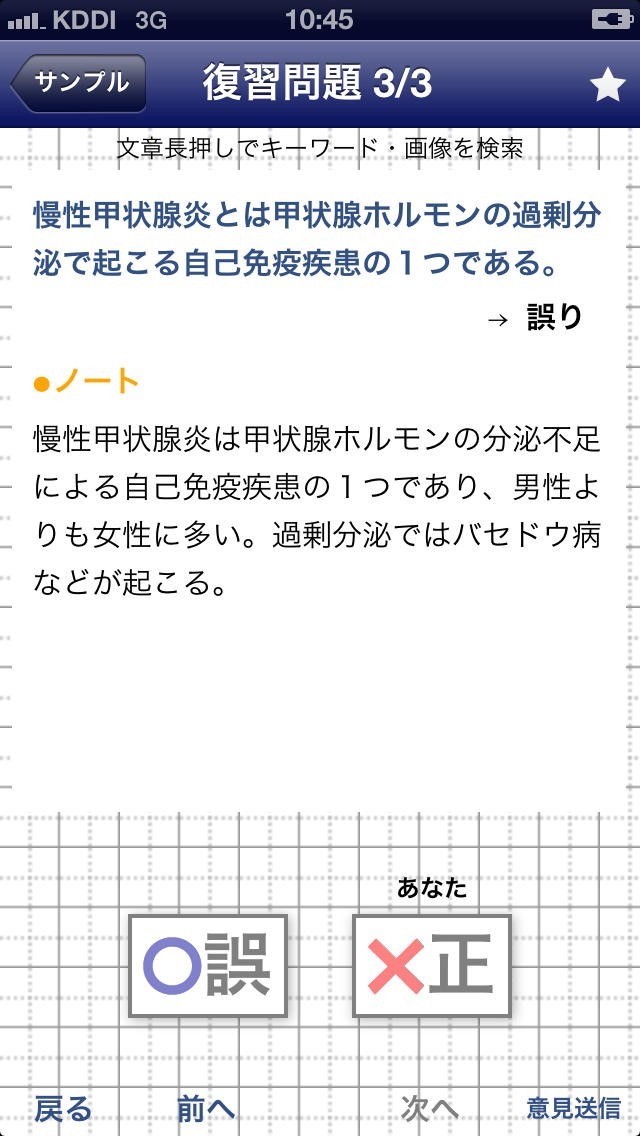Go to previous question with 前へ
The image size is (640, 1136).
point(206,1108)
